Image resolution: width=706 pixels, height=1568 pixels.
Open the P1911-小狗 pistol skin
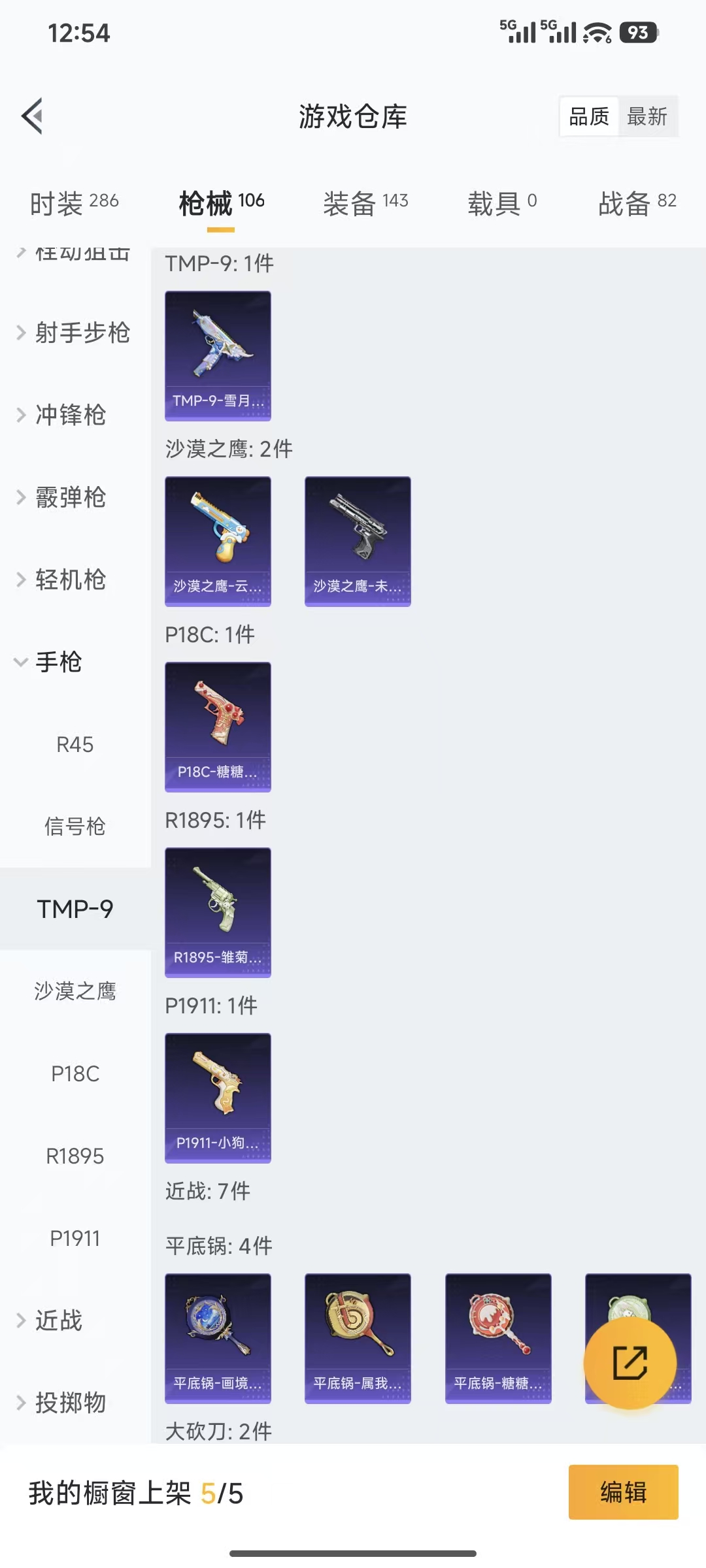(x=218, y=1099)
